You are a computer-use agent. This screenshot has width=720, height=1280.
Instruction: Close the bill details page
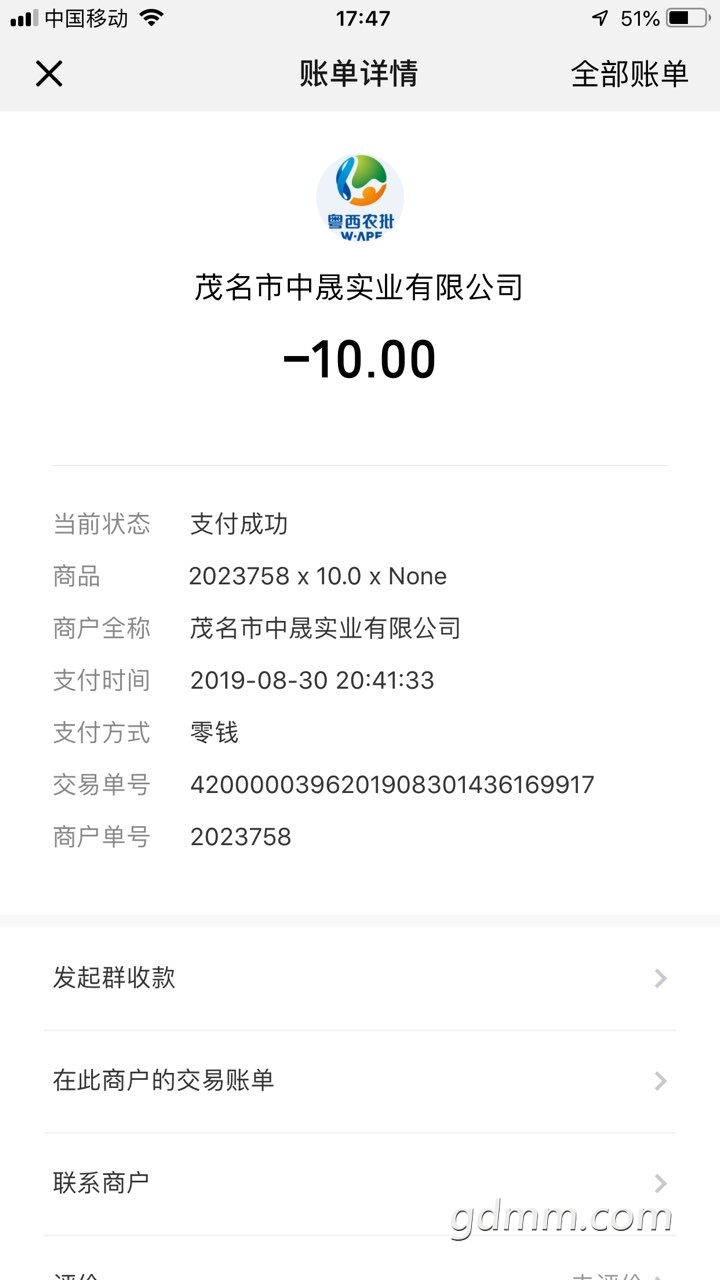click(x=49, y=74)
